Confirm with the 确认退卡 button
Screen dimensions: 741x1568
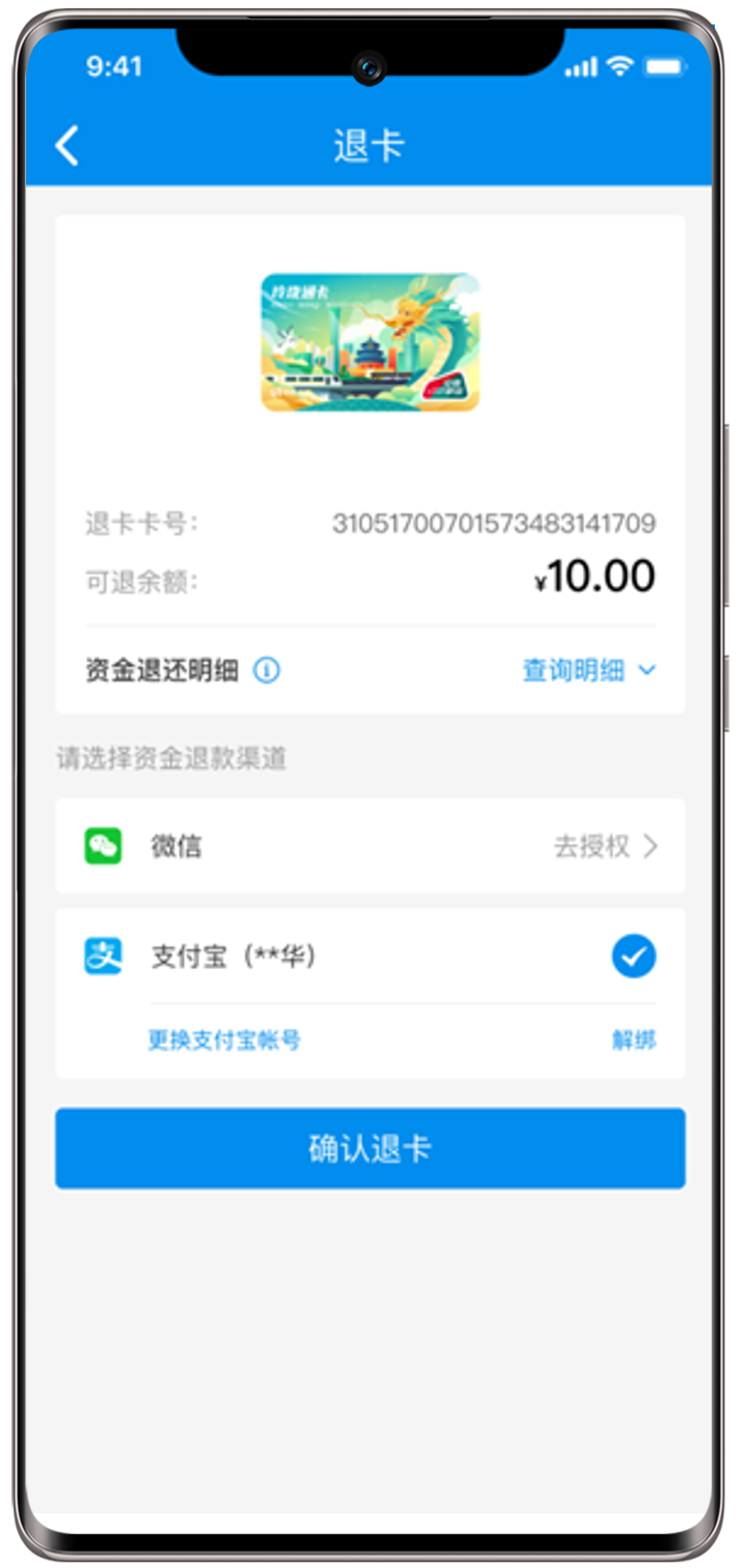tap(370, 1149)
